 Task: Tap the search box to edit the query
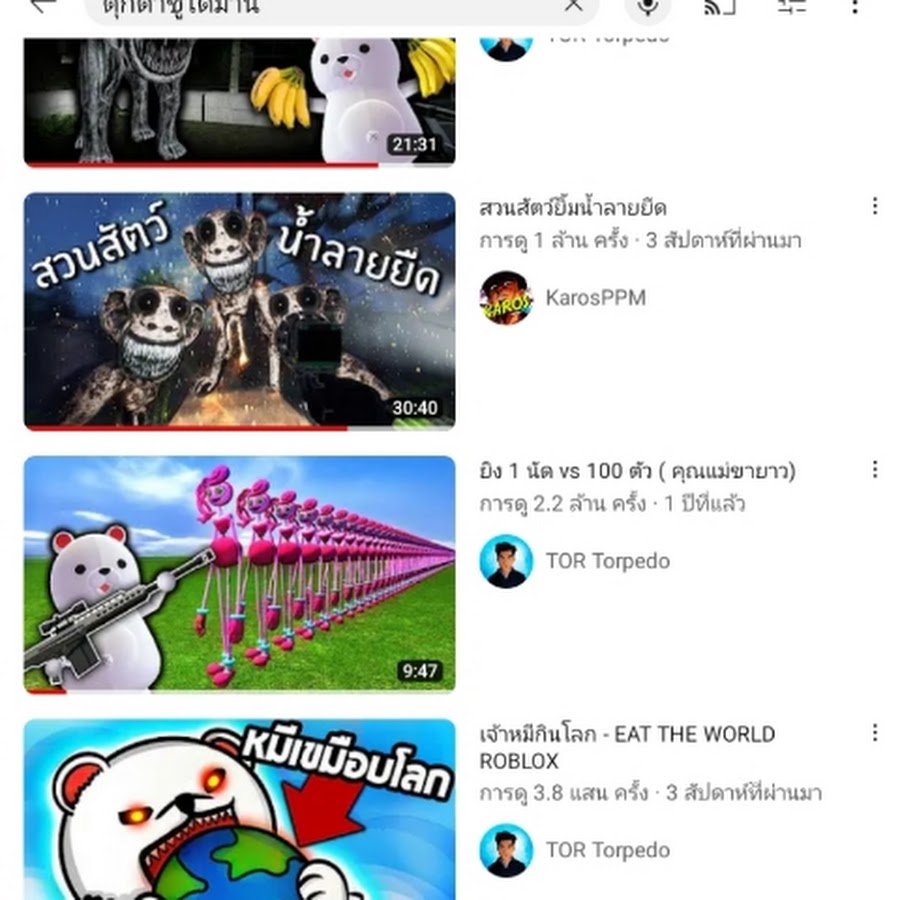[320, 7]
